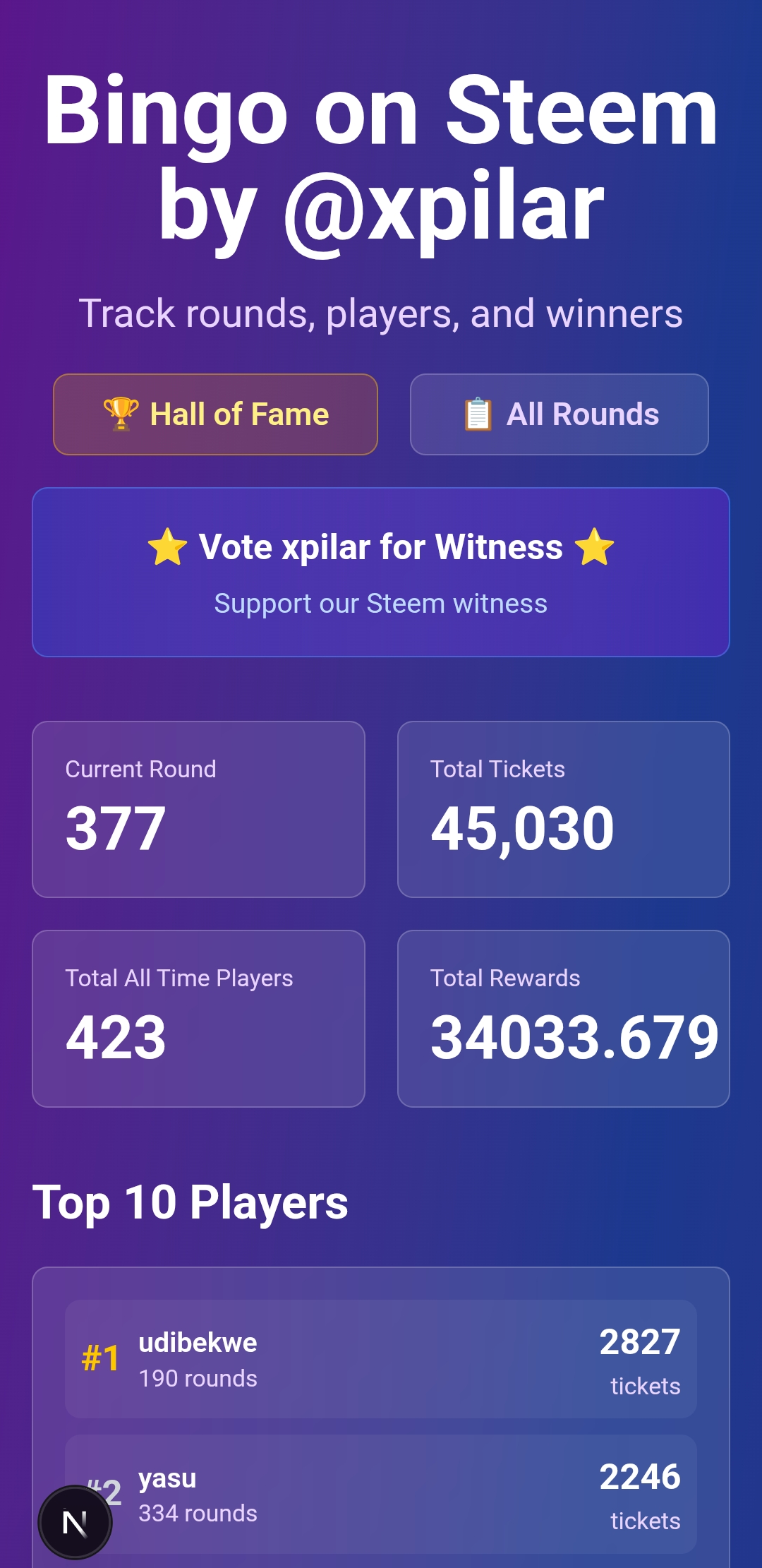762x1568 pixels.
Task: Open player udibekwe ranked #1
Action: tap(381, 1359)
